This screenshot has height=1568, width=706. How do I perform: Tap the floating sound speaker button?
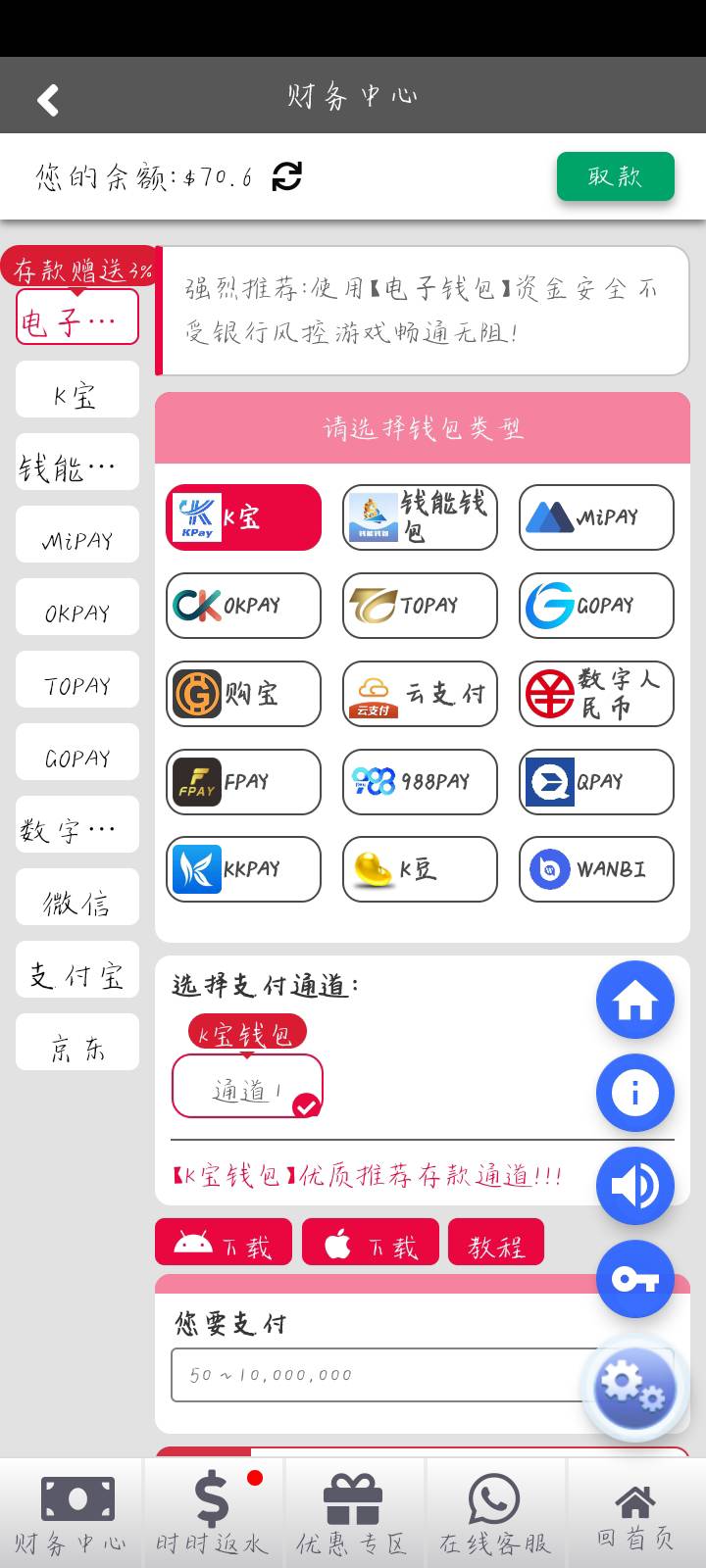635,1186
